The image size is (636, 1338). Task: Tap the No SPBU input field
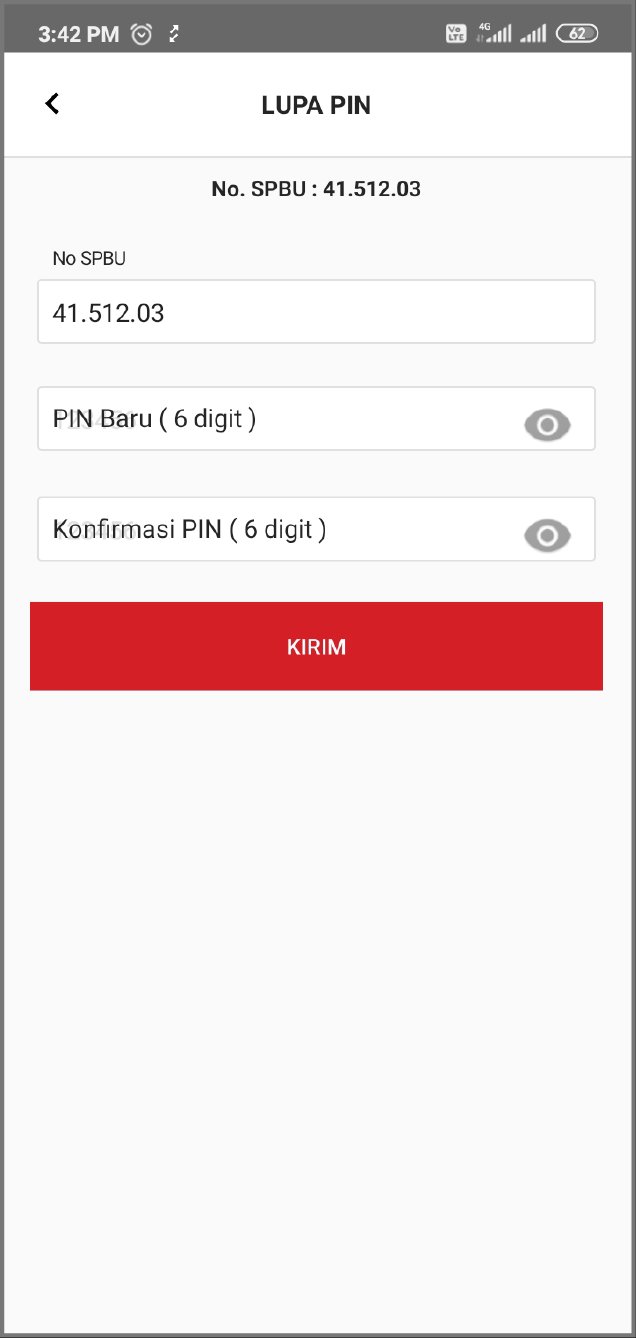[316, 312]
